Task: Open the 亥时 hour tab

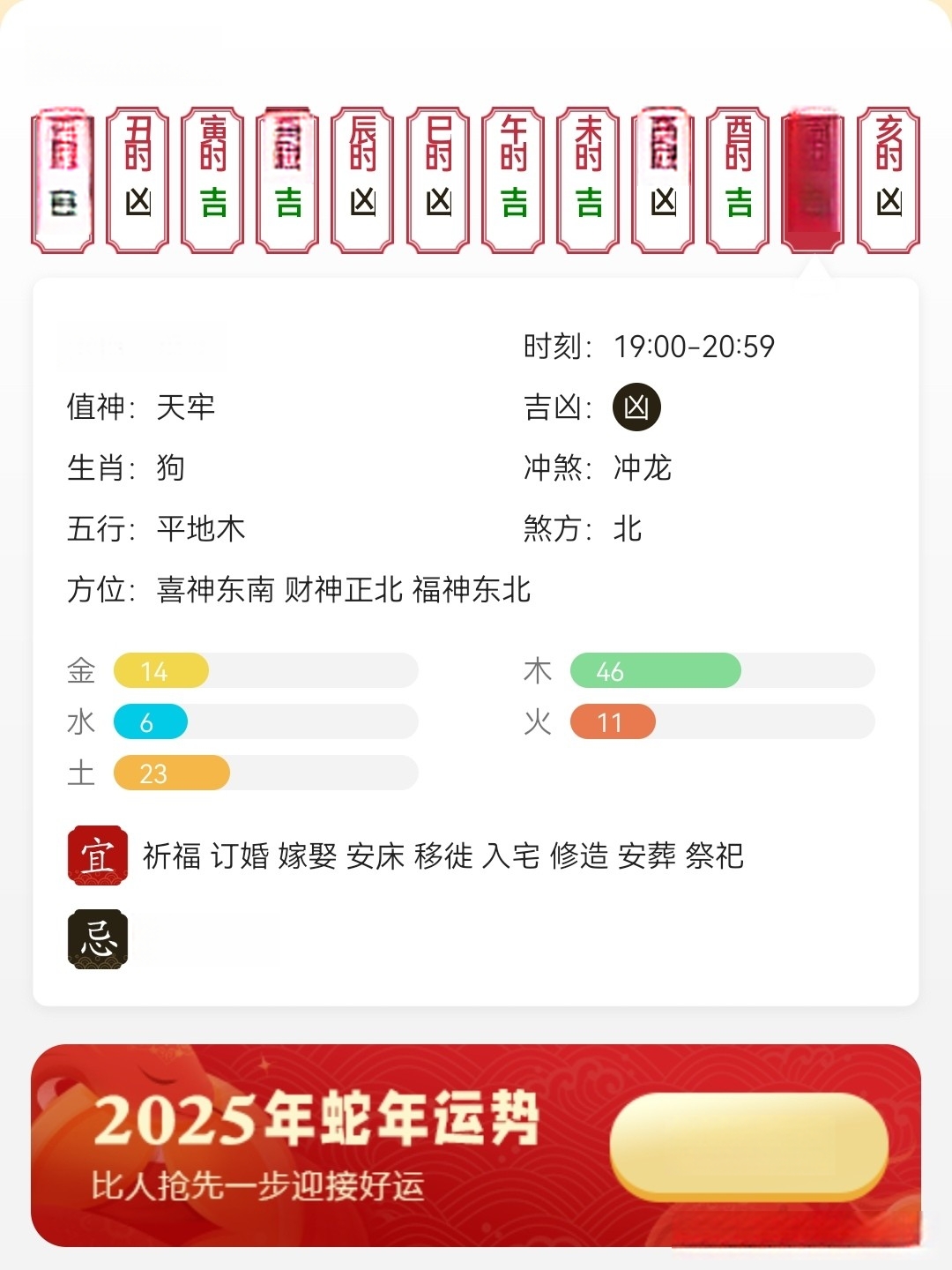Action: [x=888, y=179]
